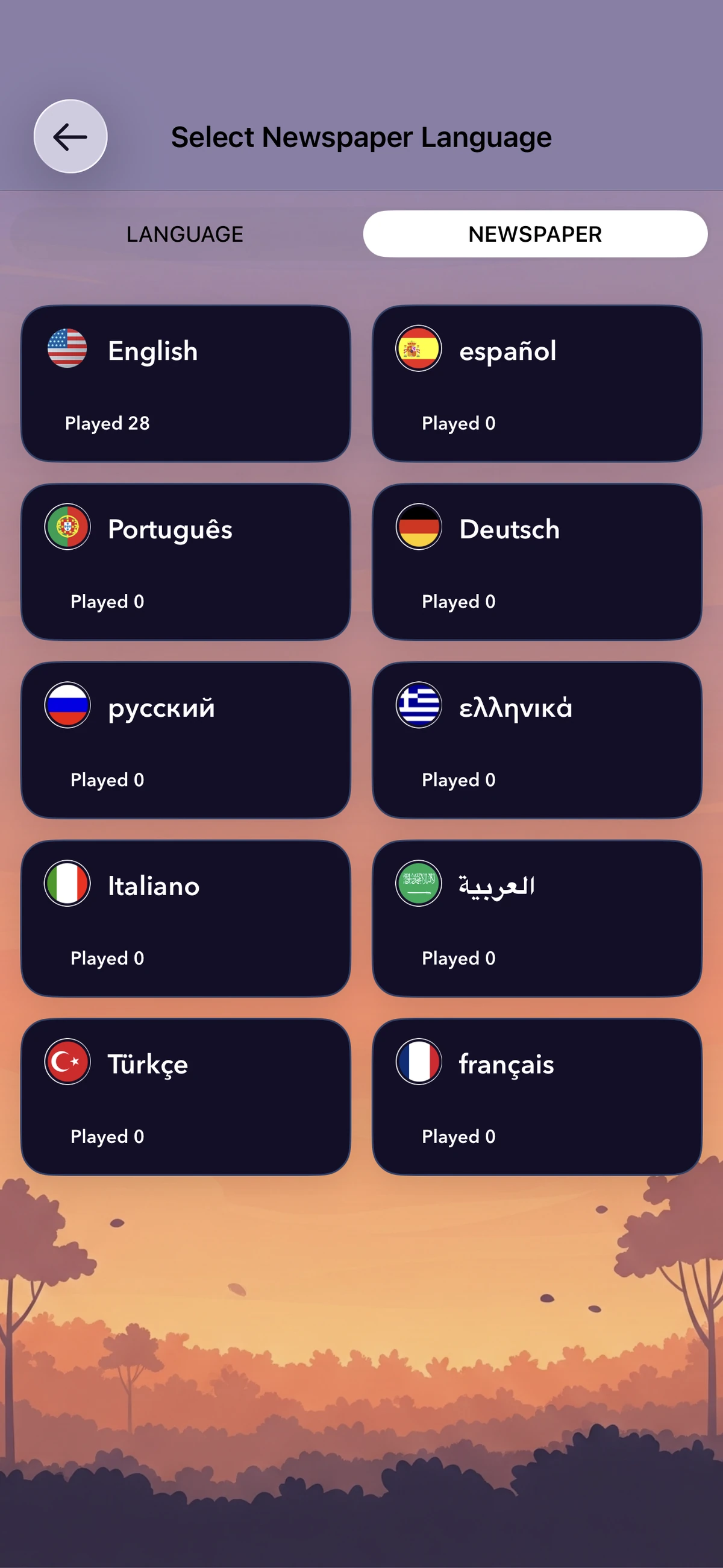Click the Saudi flag icon beside العربية
Image resolution: width=723 pixels, height=1568 pixels.
(x=419, y=884)
